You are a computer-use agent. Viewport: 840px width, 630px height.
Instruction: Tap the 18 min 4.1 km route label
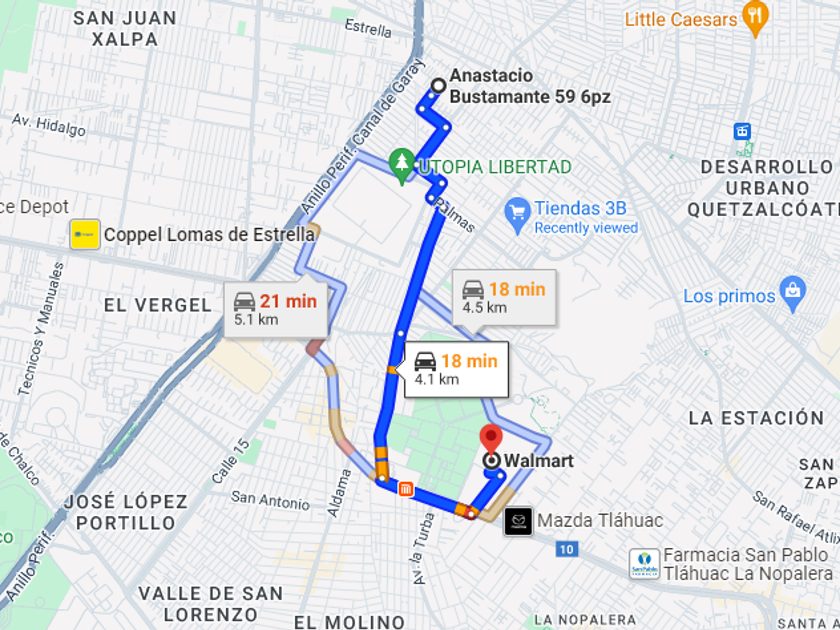pyautogui.click(x=456, y=370)
